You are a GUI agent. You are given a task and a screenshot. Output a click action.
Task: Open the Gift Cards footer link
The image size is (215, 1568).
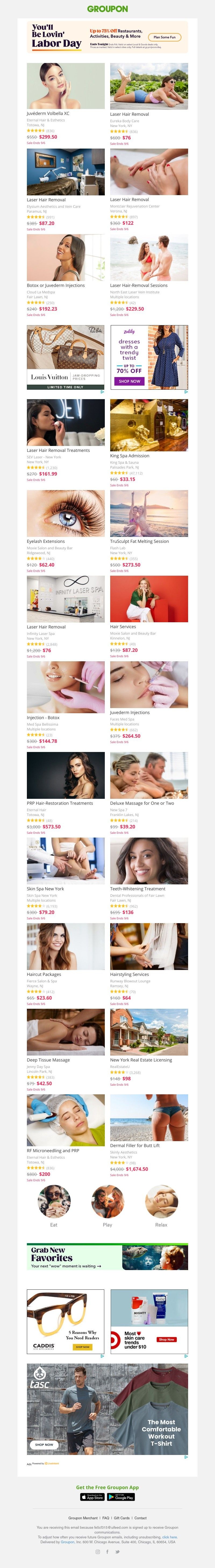(121, 1518)
